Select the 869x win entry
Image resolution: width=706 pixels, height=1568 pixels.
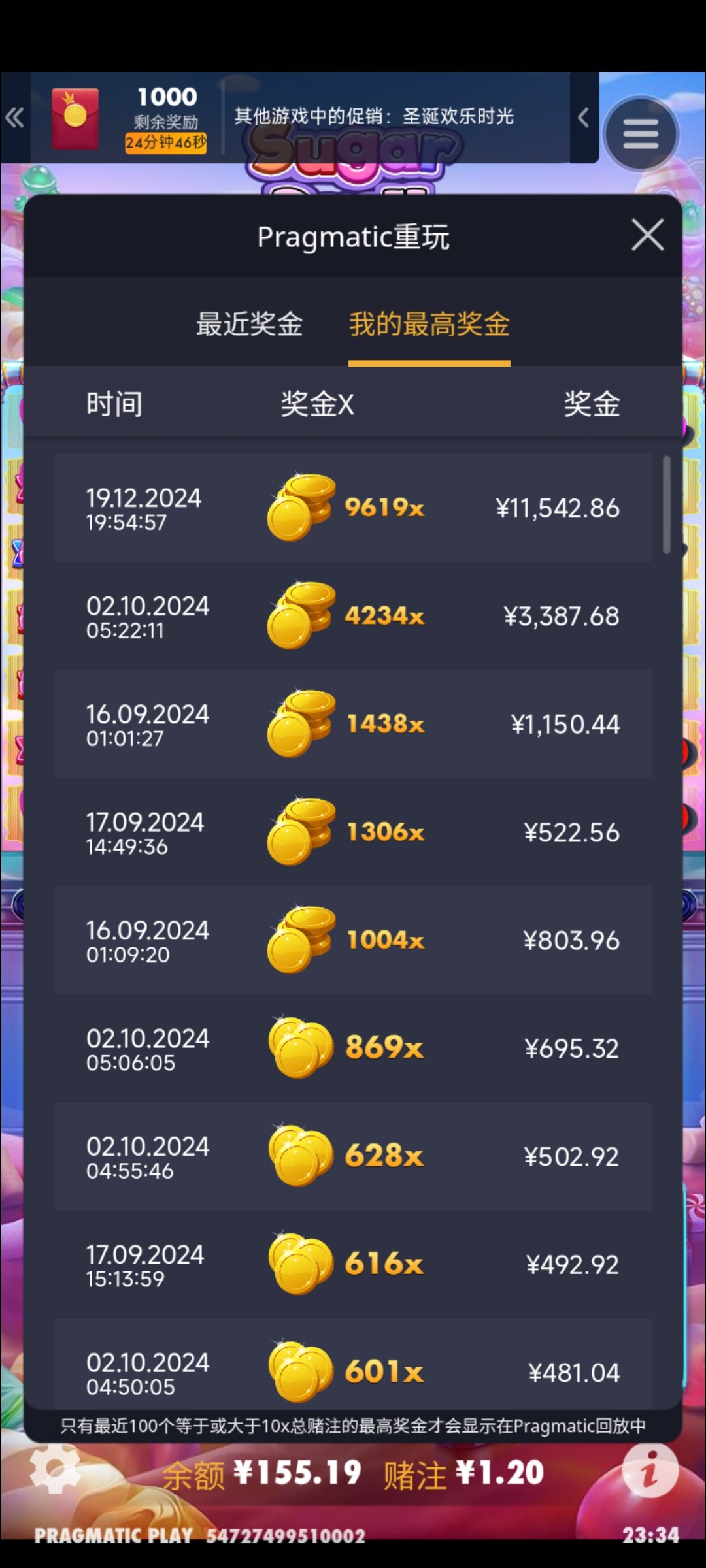[353, 1048]
